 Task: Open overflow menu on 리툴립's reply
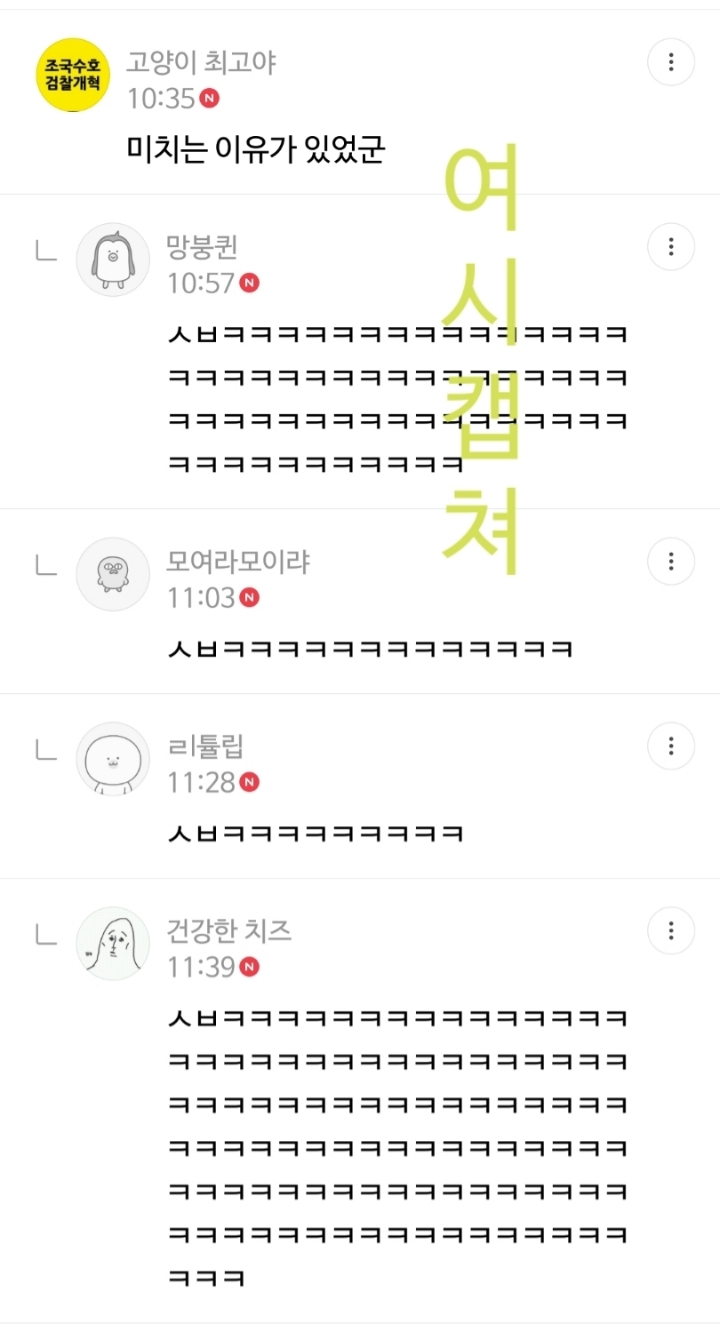click(671, 746)
